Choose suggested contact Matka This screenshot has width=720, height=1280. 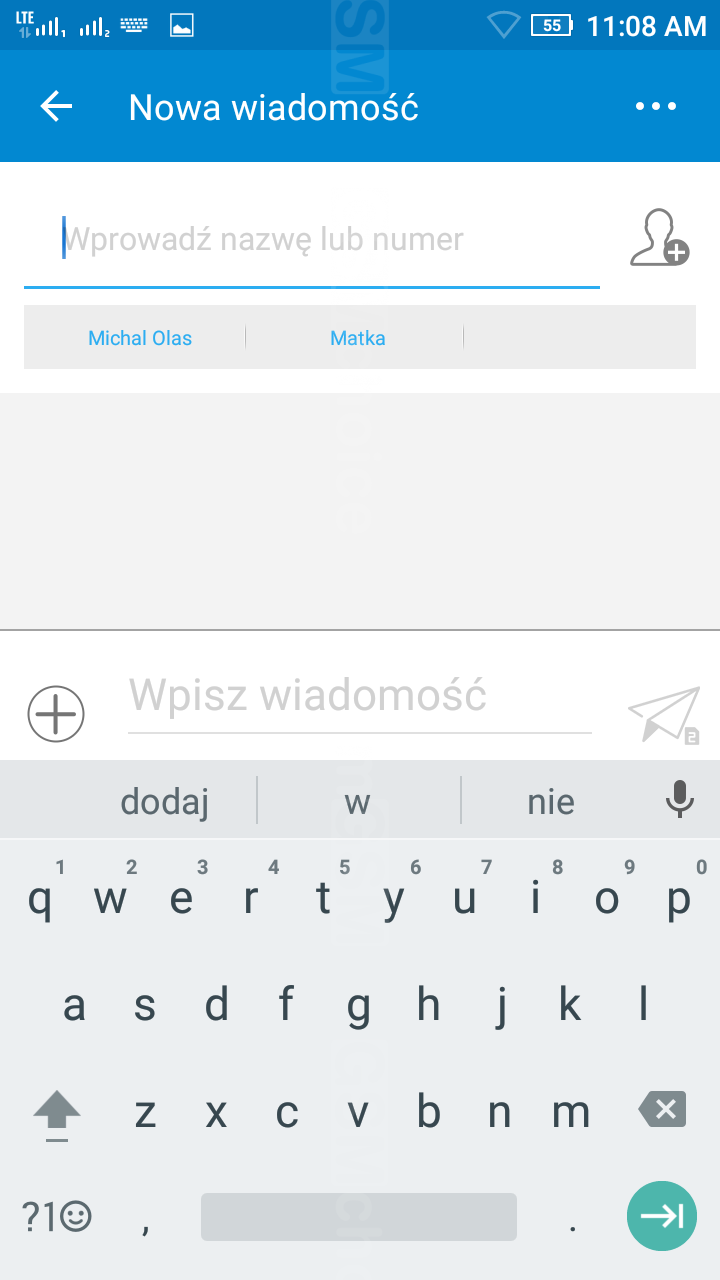coord(358,338)
